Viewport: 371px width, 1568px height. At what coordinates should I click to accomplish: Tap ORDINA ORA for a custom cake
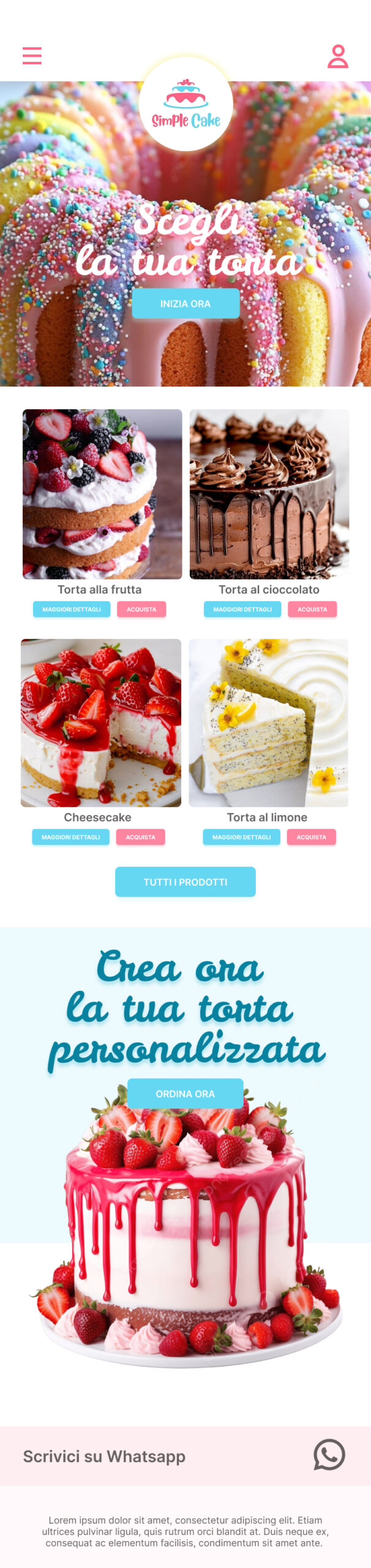tap(185, 1094)
